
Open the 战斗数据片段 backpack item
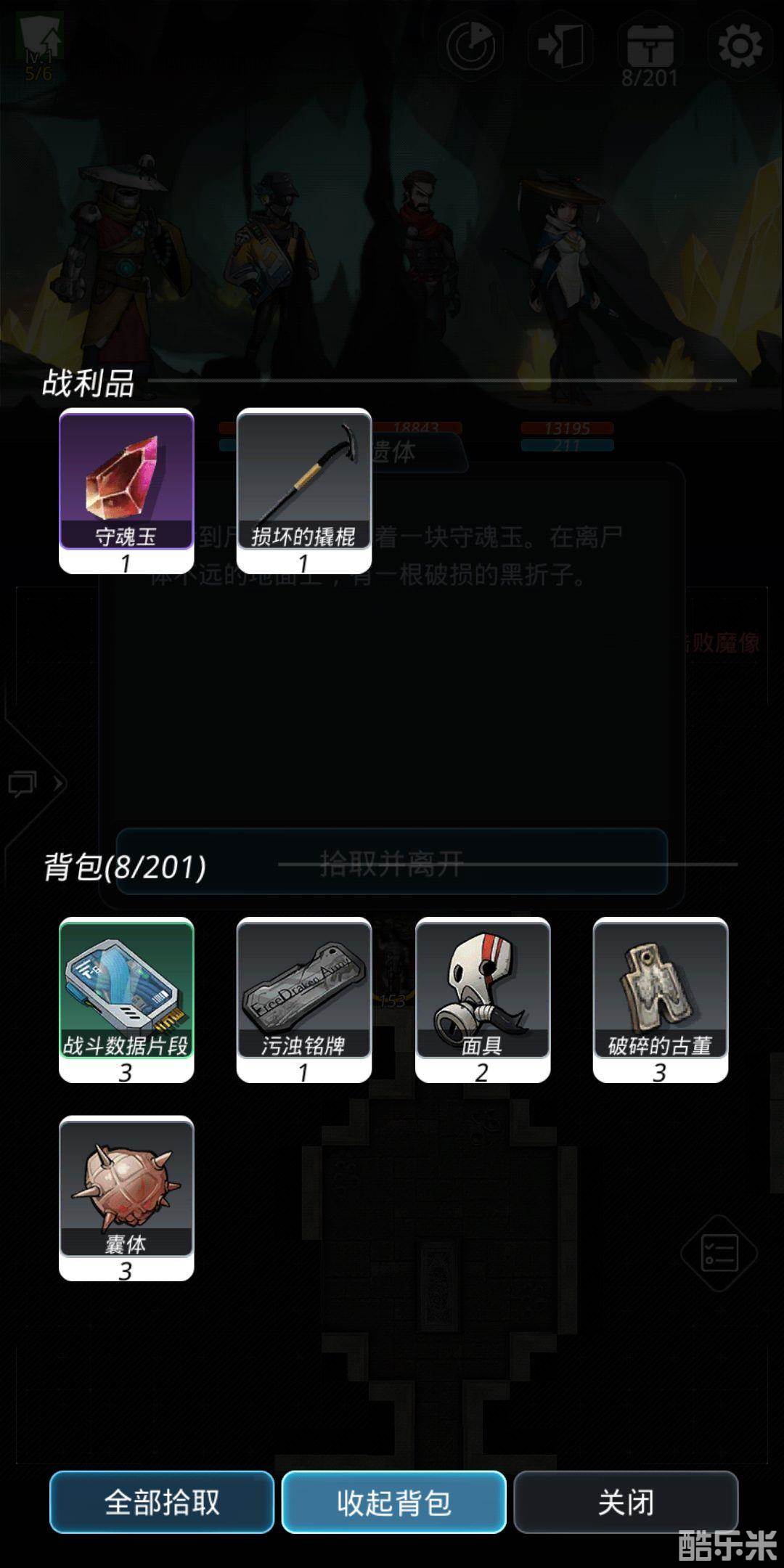tap(126, 999)
